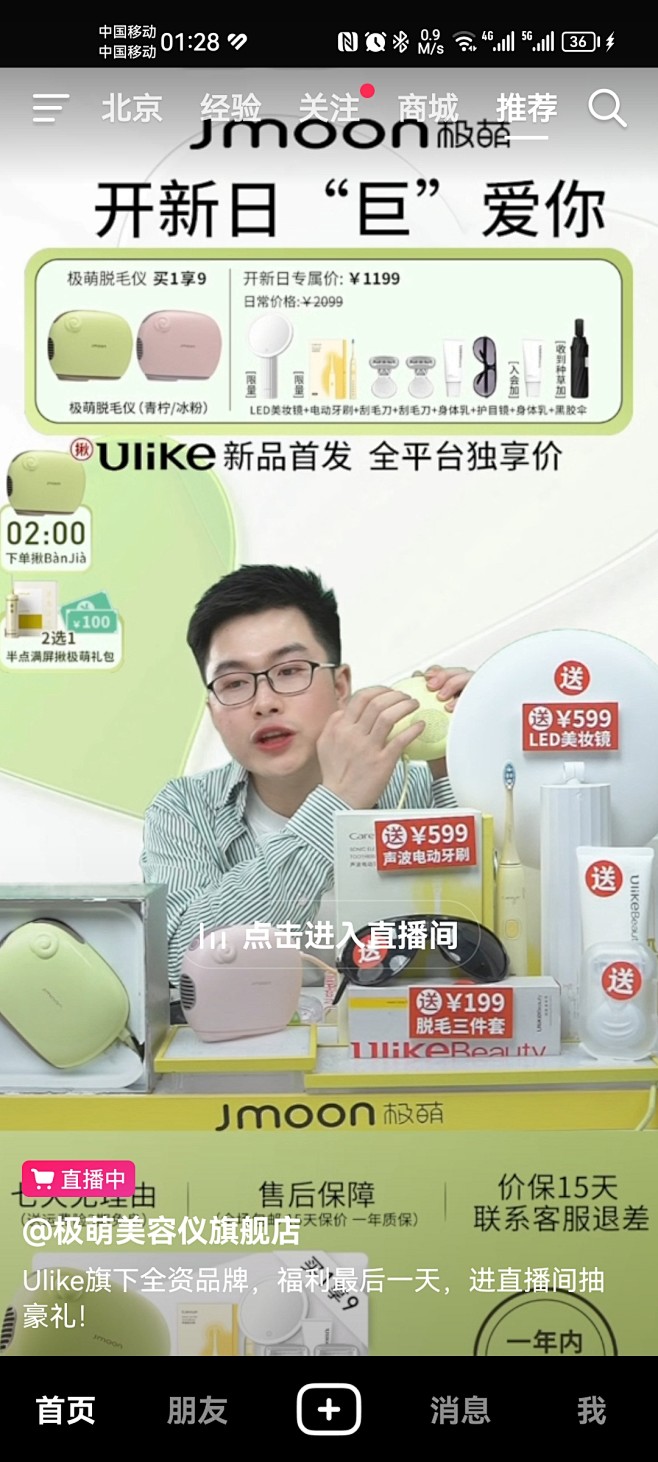Open the search magnifier icon
658x1462 pixels.
[606, 108]
